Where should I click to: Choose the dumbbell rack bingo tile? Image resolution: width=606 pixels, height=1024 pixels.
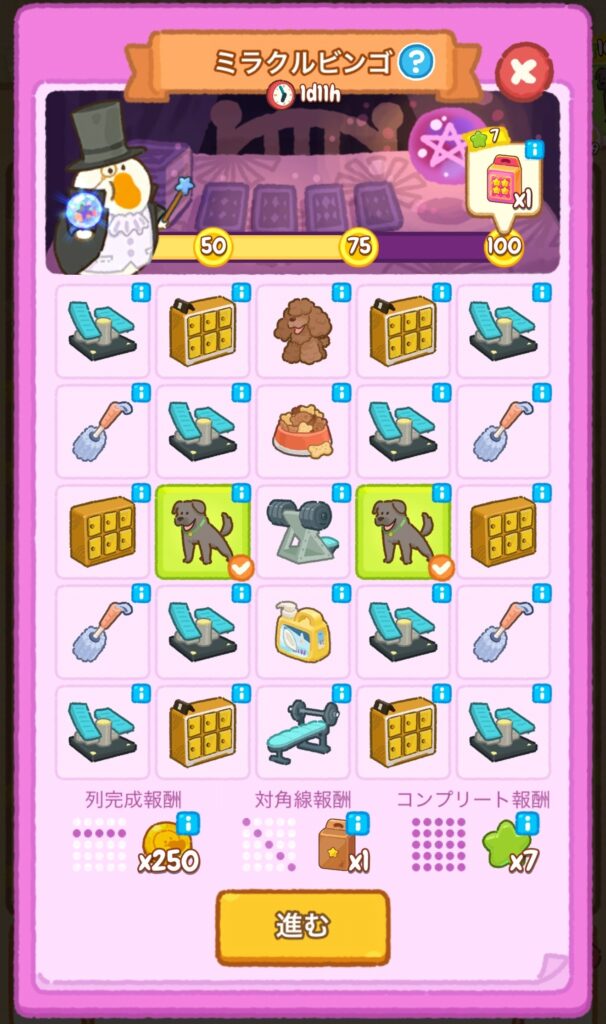click(x=302, y=531)
